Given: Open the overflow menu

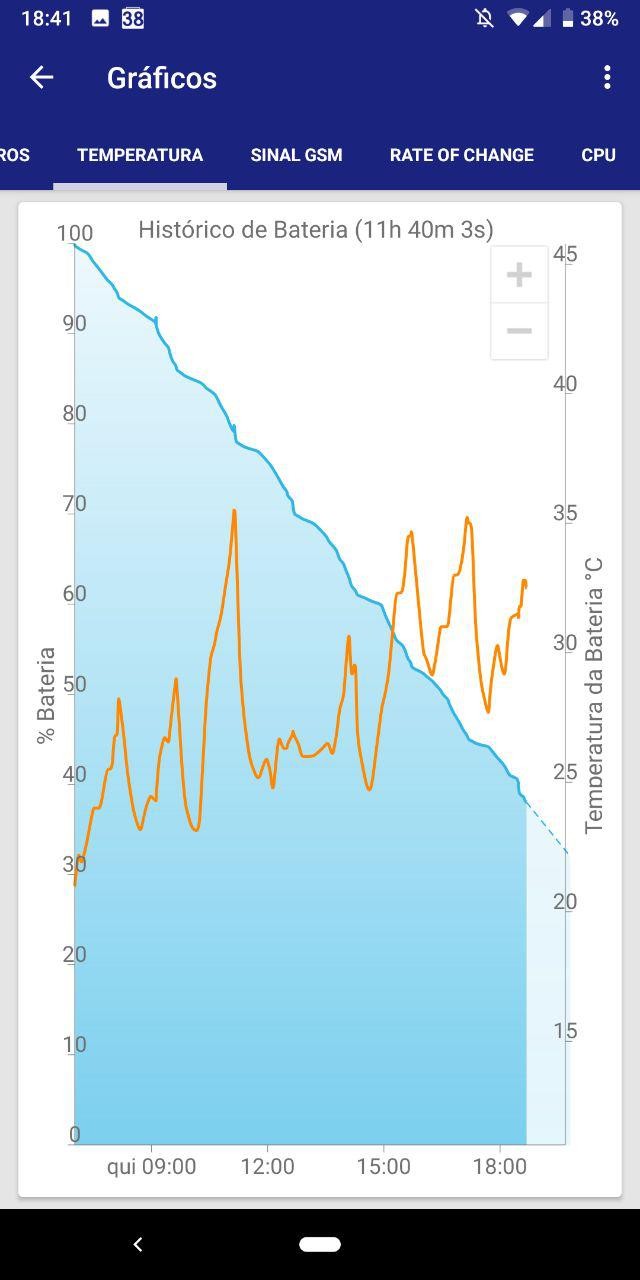Looking at the screenshot, I should point(607,77).
